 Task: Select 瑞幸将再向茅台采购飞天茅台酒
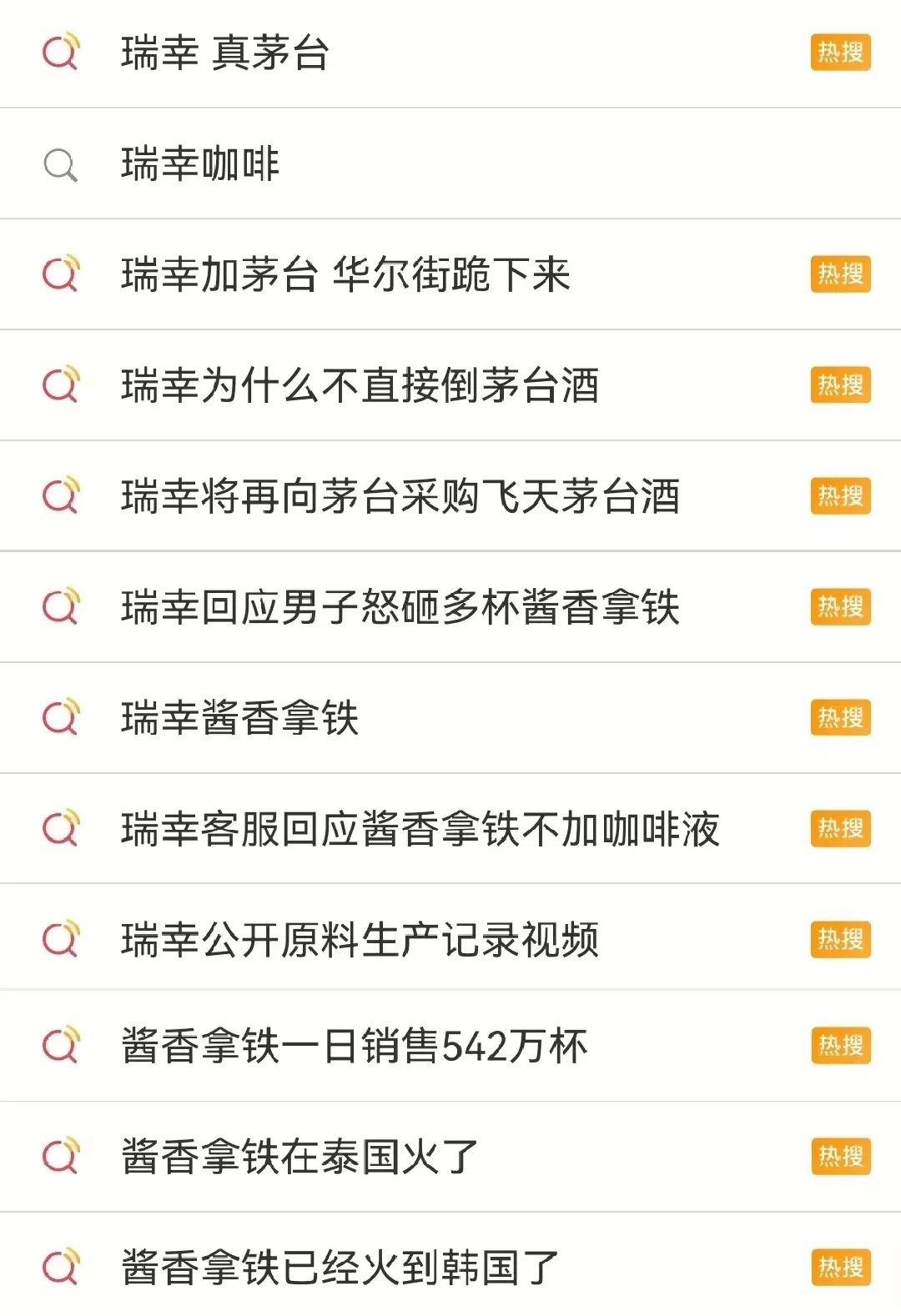[400, 497]
